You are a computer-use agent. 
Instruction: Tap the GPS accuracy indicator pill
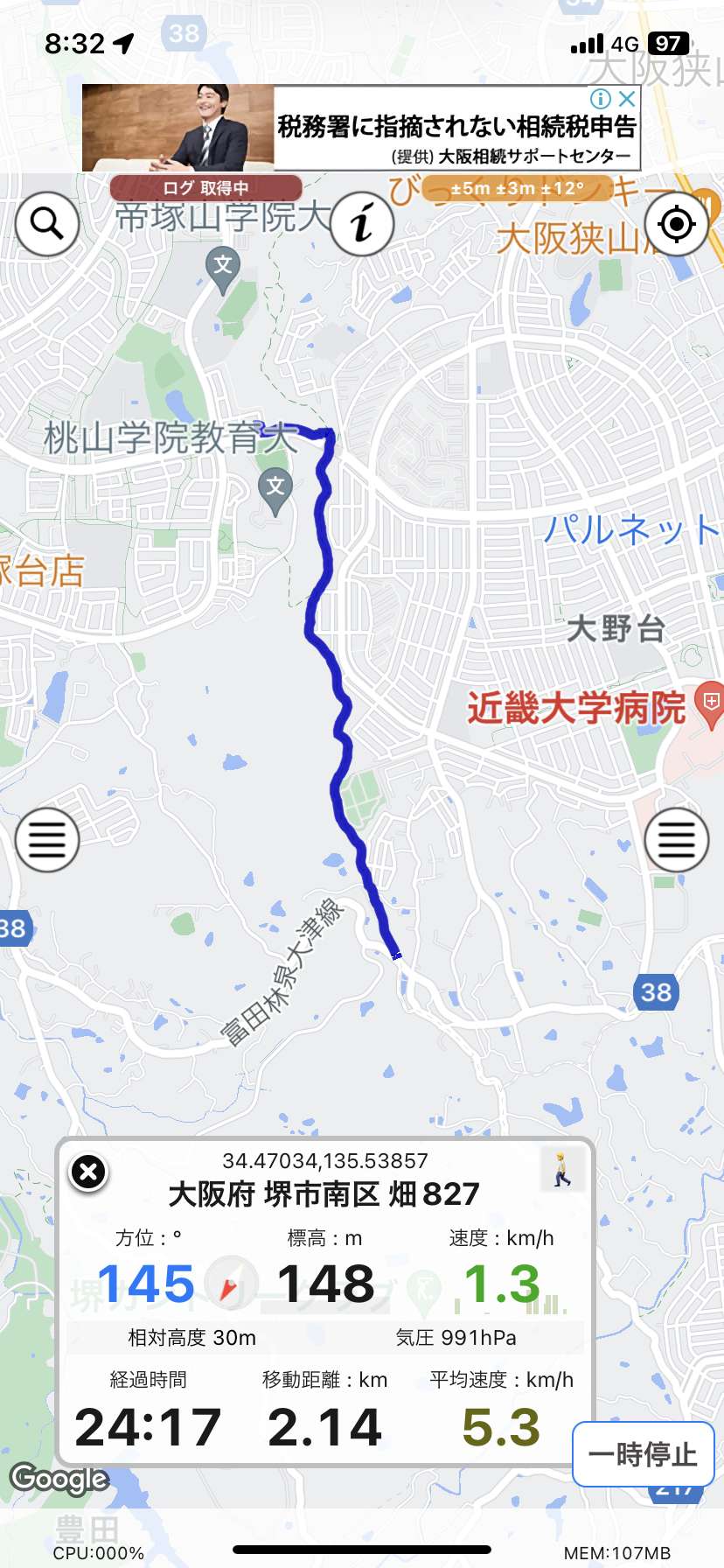pyautogui.click(x=517, y=188)
